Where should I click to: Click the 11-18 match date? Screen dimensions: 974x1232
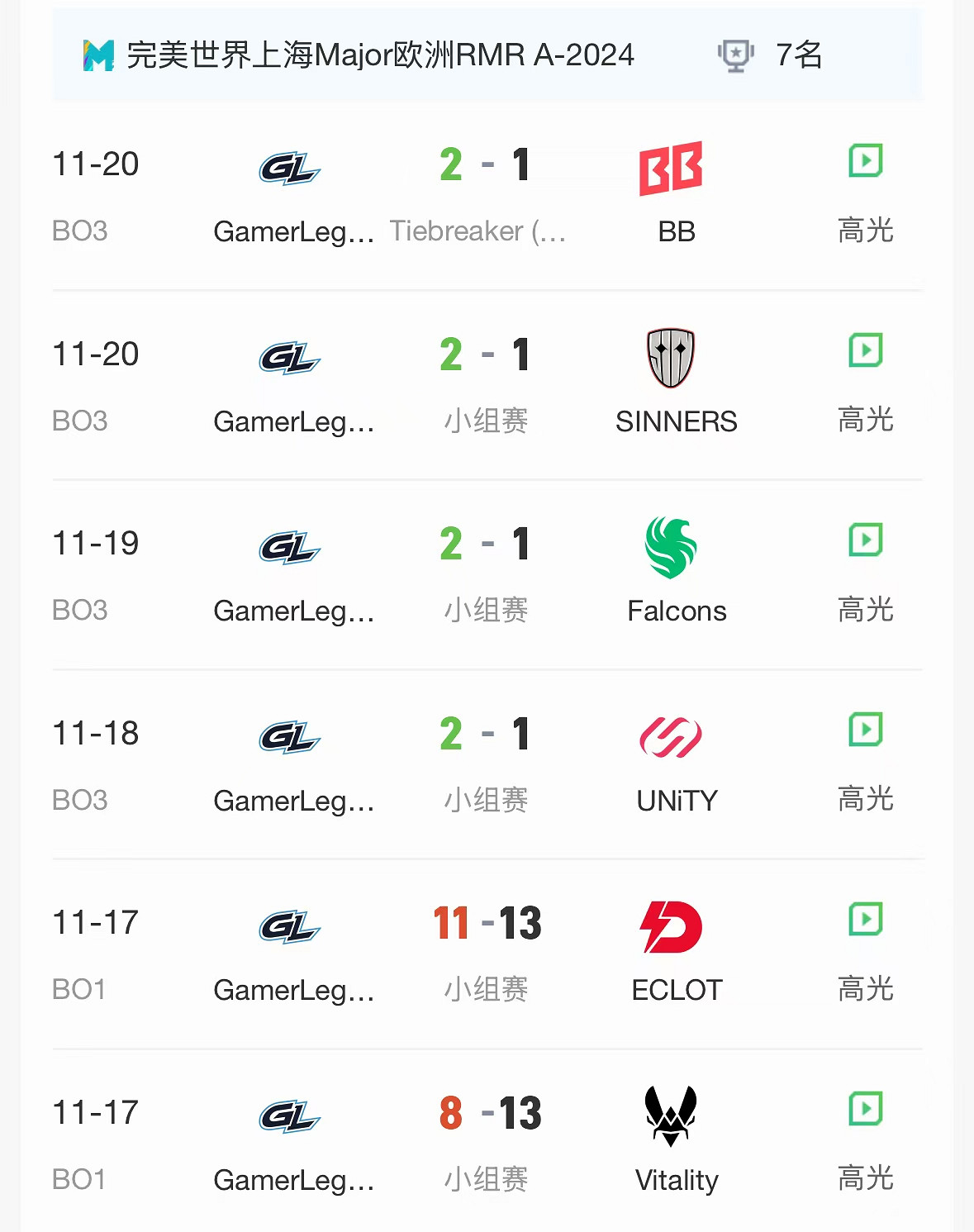click(95, 732)
